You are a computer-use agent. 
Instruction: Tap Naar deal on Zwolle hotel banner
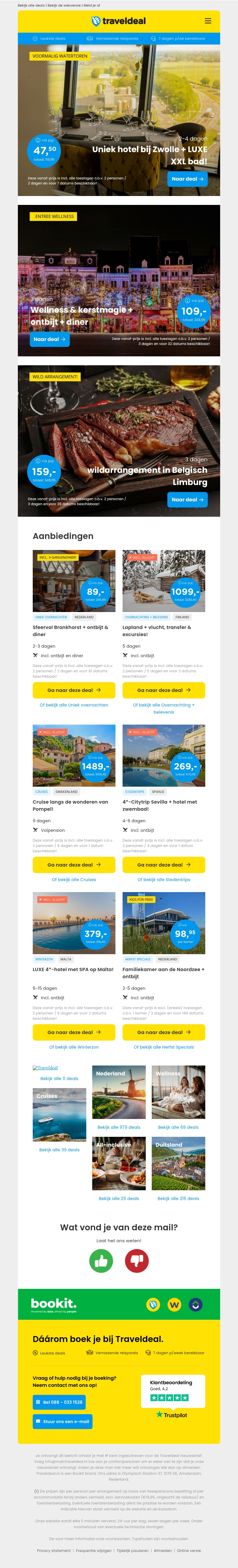187,179
